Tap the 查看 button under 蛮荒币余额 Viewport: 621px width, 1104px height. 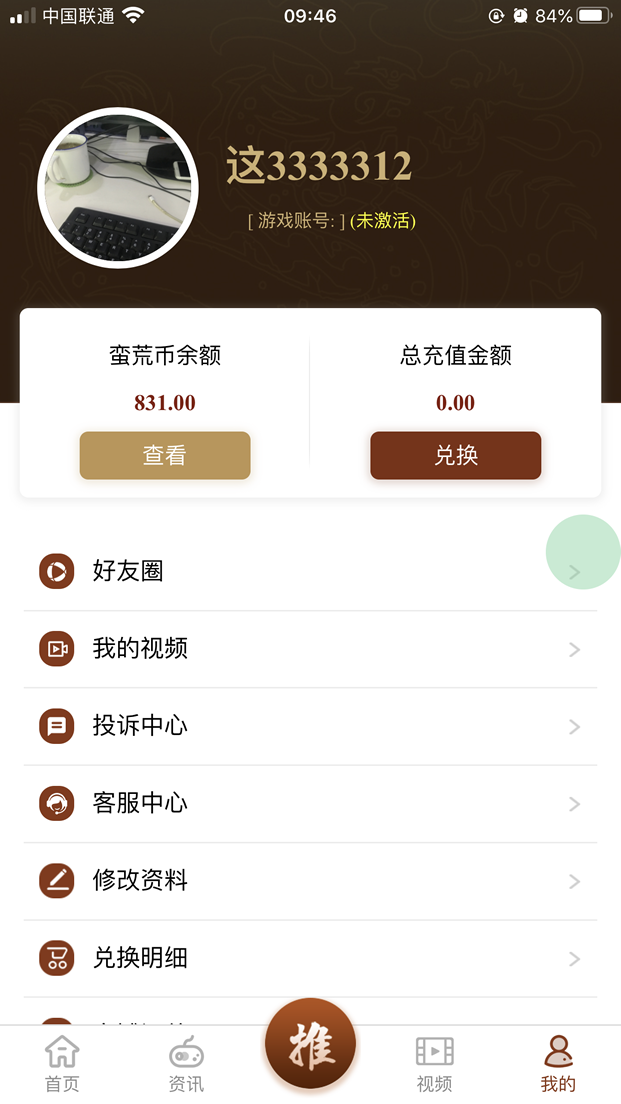(x=165, y=456)
